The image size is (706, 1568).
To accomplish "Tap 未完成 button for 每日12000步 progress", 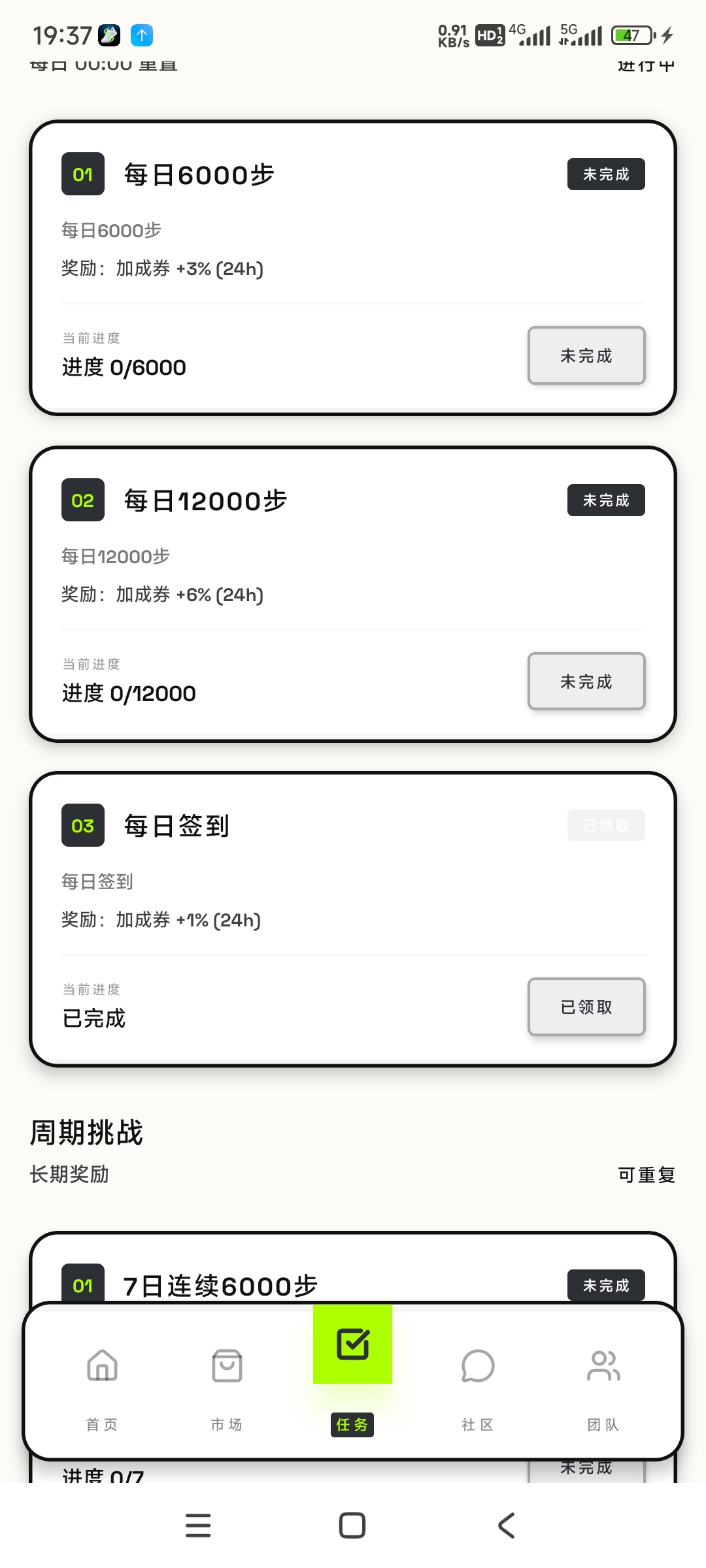I will 586,681.
